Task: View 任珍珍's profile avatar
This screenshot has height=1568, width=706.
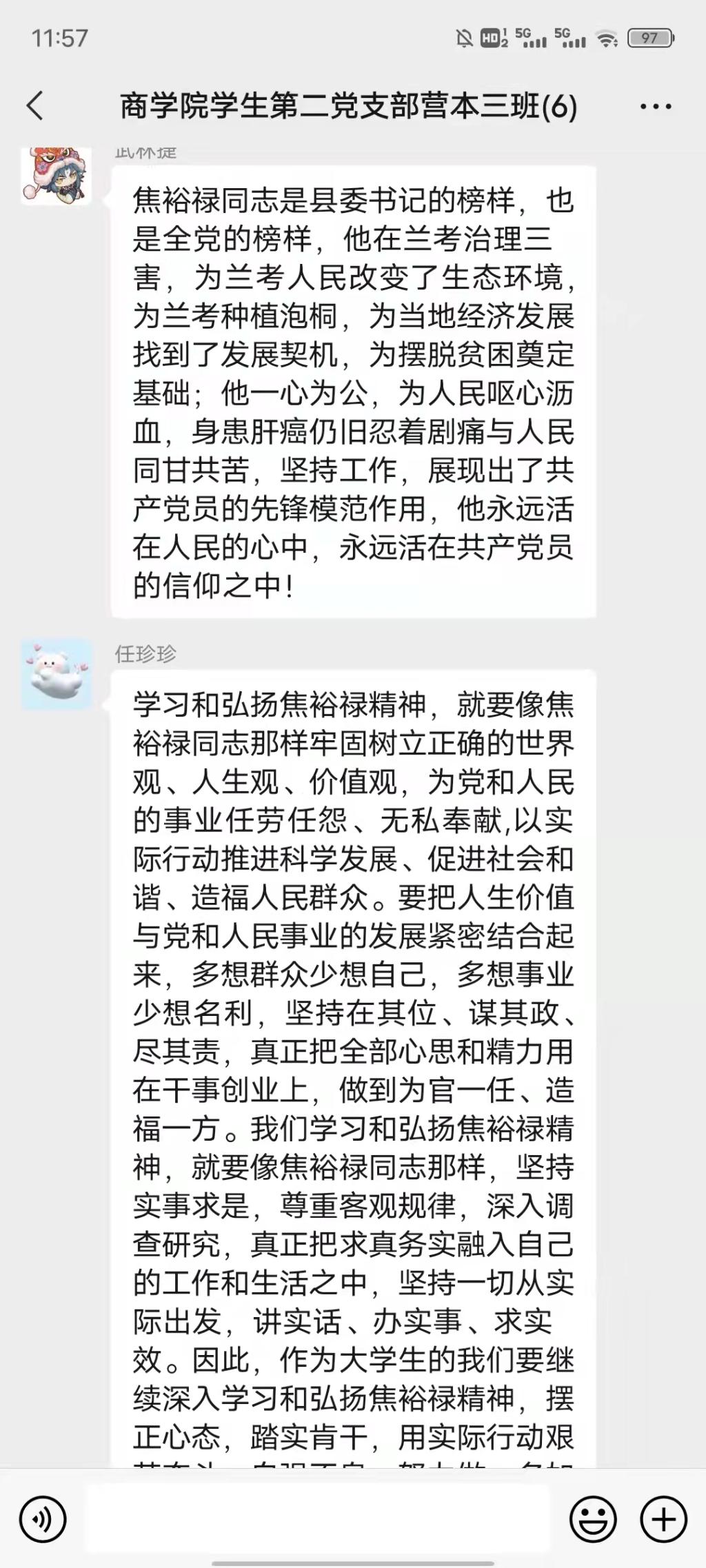Action: click(57, 674)
